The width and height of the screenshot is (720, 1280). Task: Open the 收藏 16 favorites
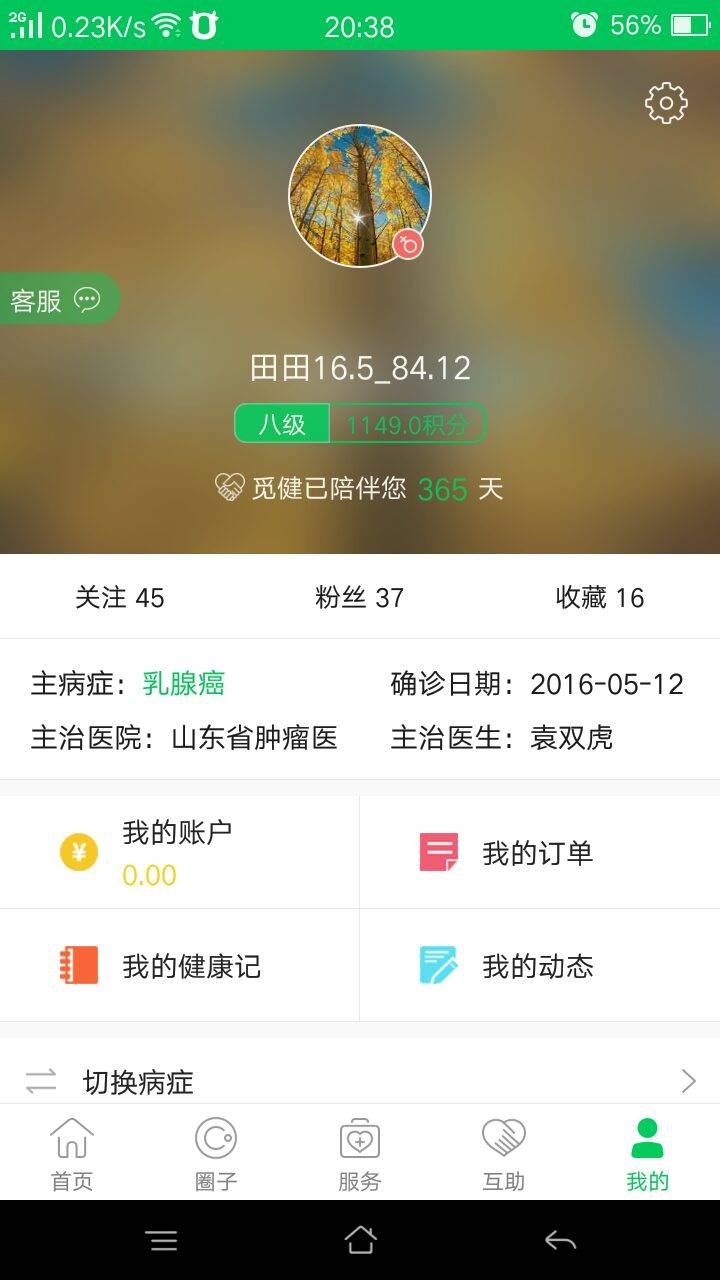click(600, 598)
